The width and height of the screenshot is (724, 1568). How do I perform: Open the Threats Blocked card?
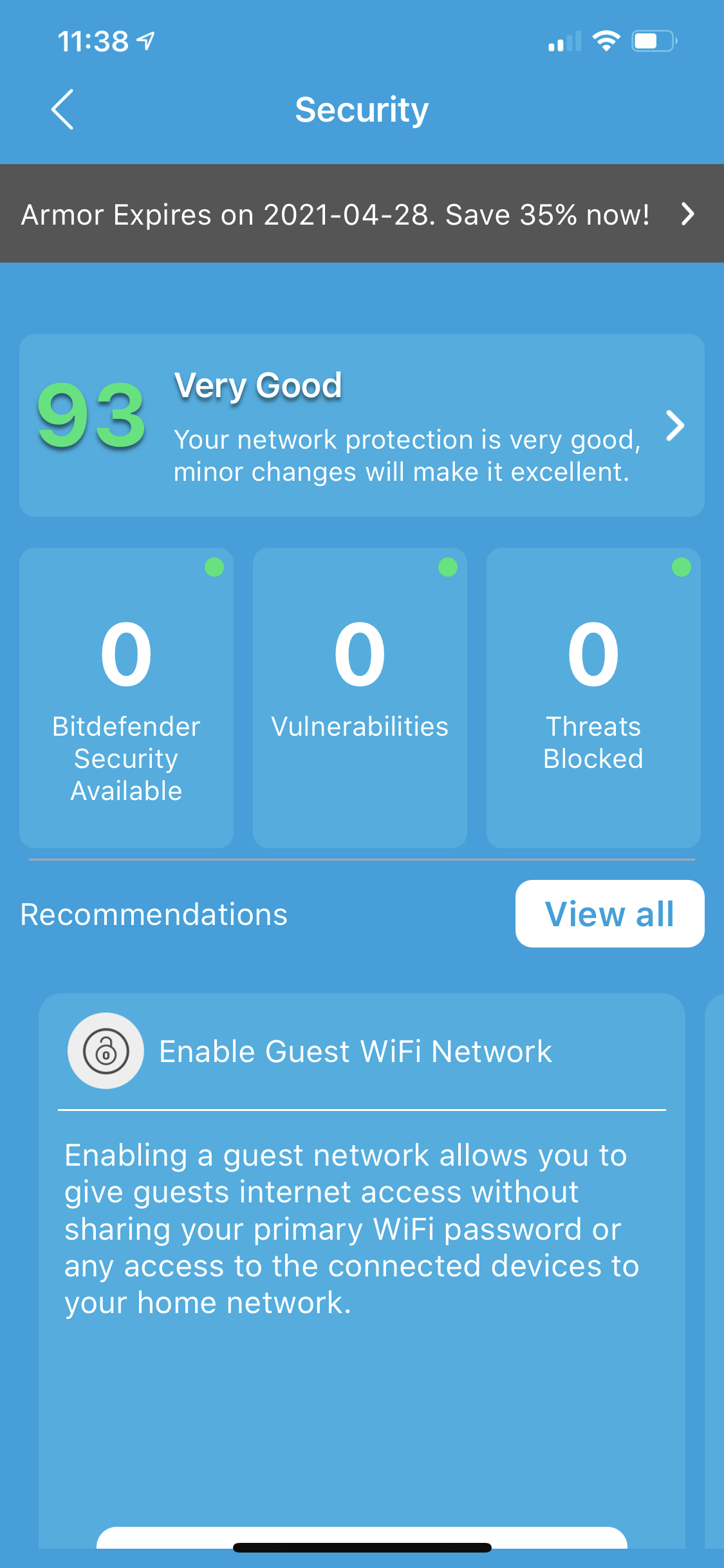point(593,697)
